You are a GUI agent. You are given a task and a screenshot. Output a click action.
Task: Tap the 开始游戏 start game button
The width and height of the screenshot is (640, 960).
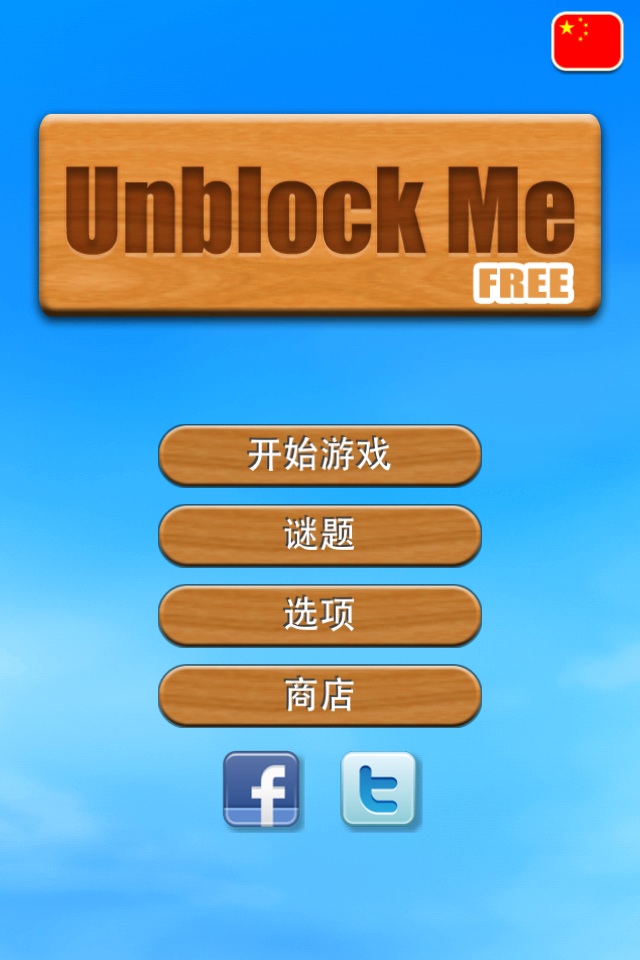(x=320, y=455)
